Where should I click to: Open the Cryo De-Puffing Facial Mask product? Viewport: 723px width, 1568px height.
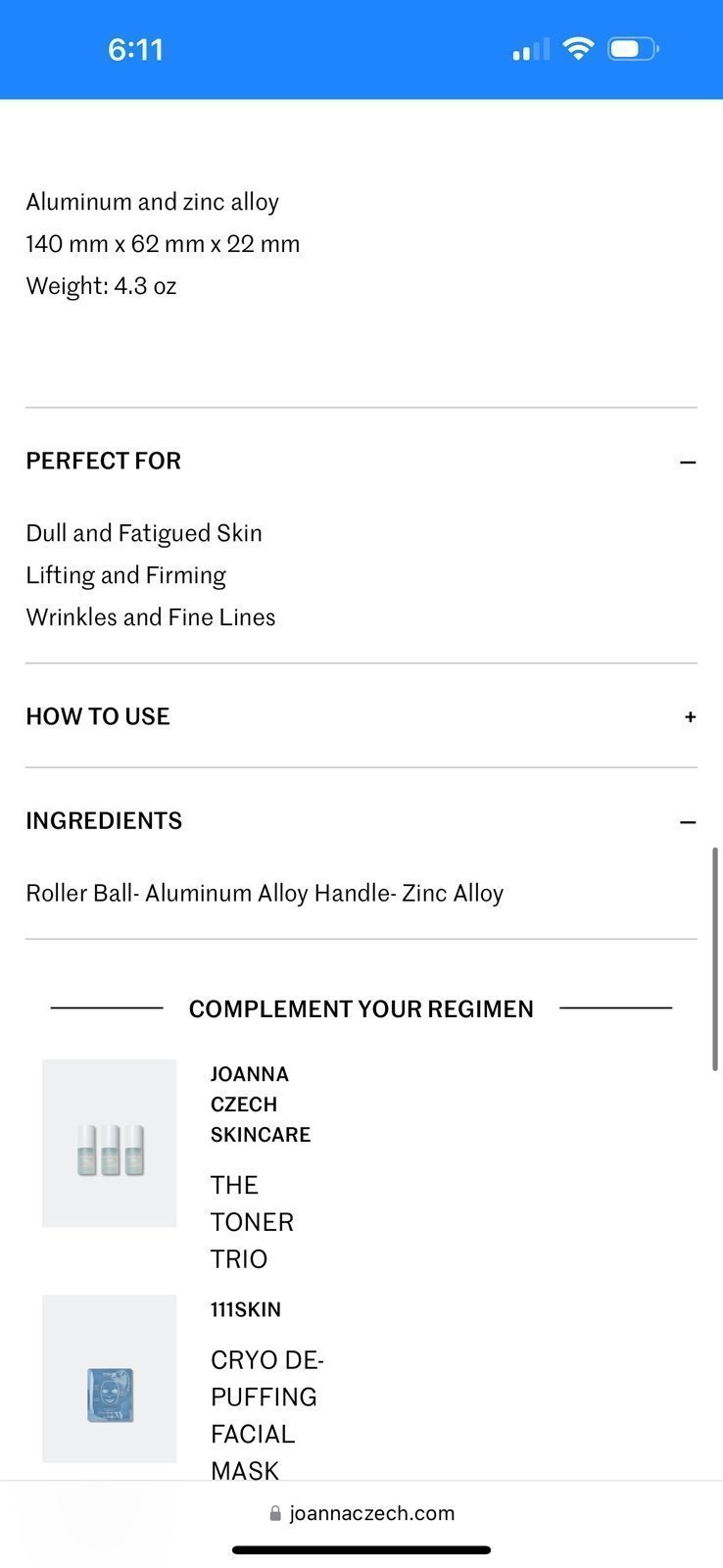tap(266, 1415)
